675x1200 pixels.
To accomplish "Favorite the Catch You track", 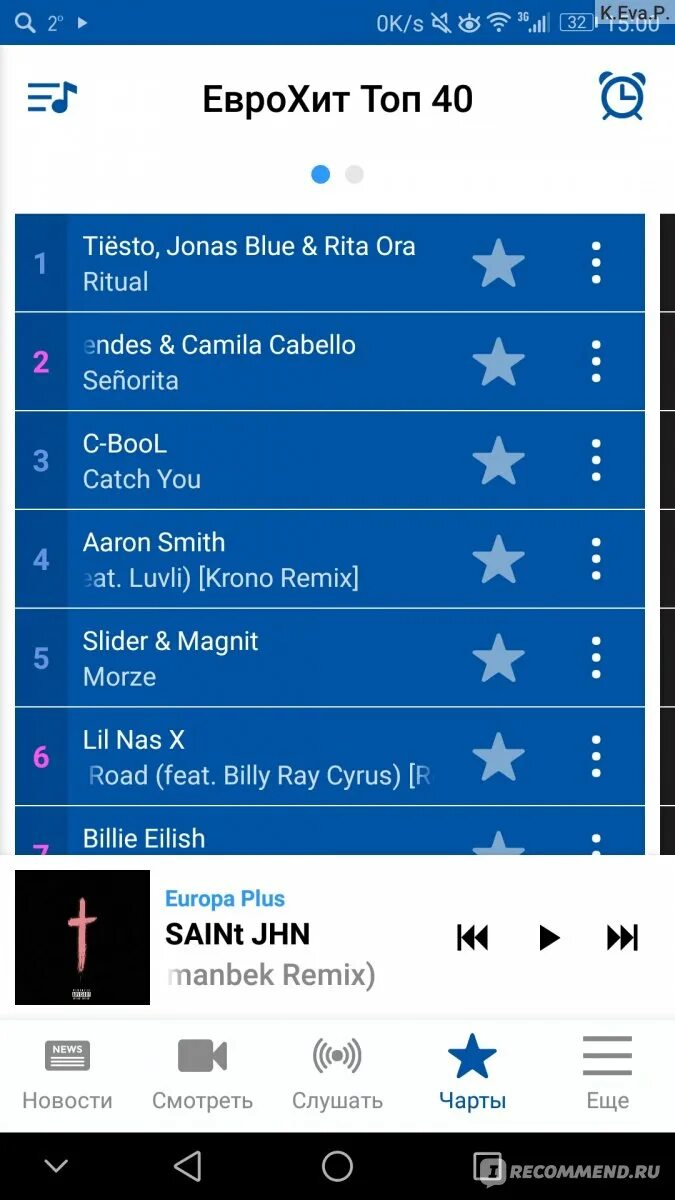I will (498, 460).
